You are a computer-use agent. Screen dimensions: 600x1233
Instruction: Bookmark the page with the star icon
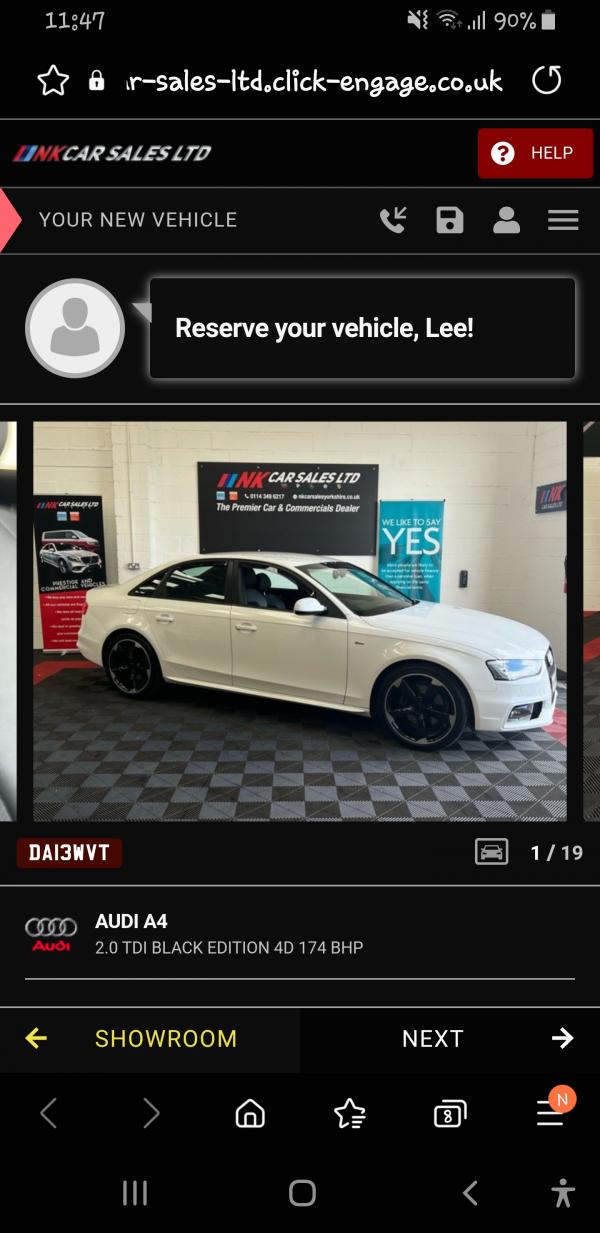52,80
